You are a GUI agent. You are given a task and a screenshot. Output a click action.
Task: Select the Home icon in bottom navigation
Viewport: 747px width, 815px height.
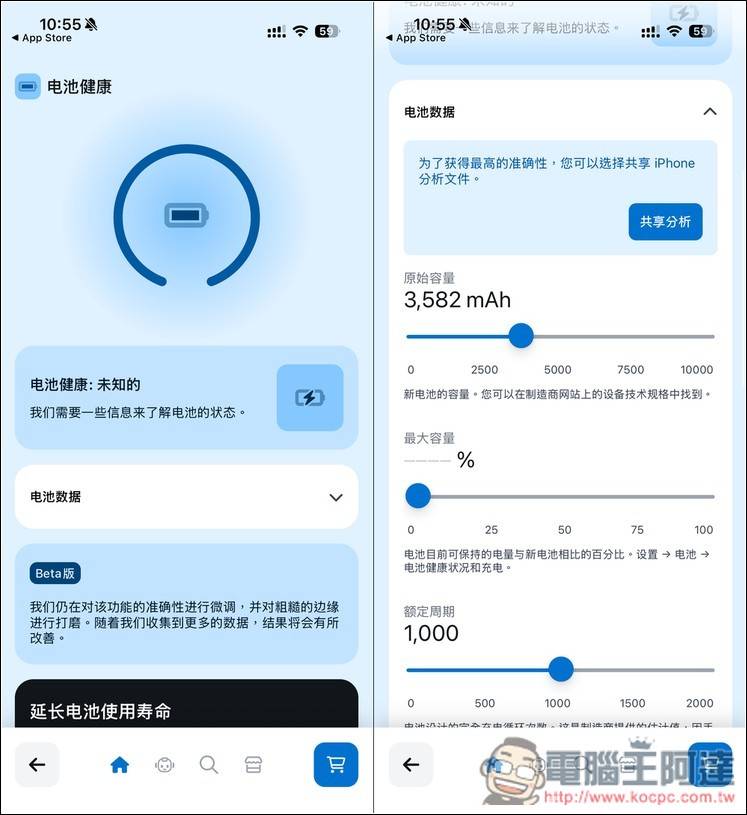point(120,764)
